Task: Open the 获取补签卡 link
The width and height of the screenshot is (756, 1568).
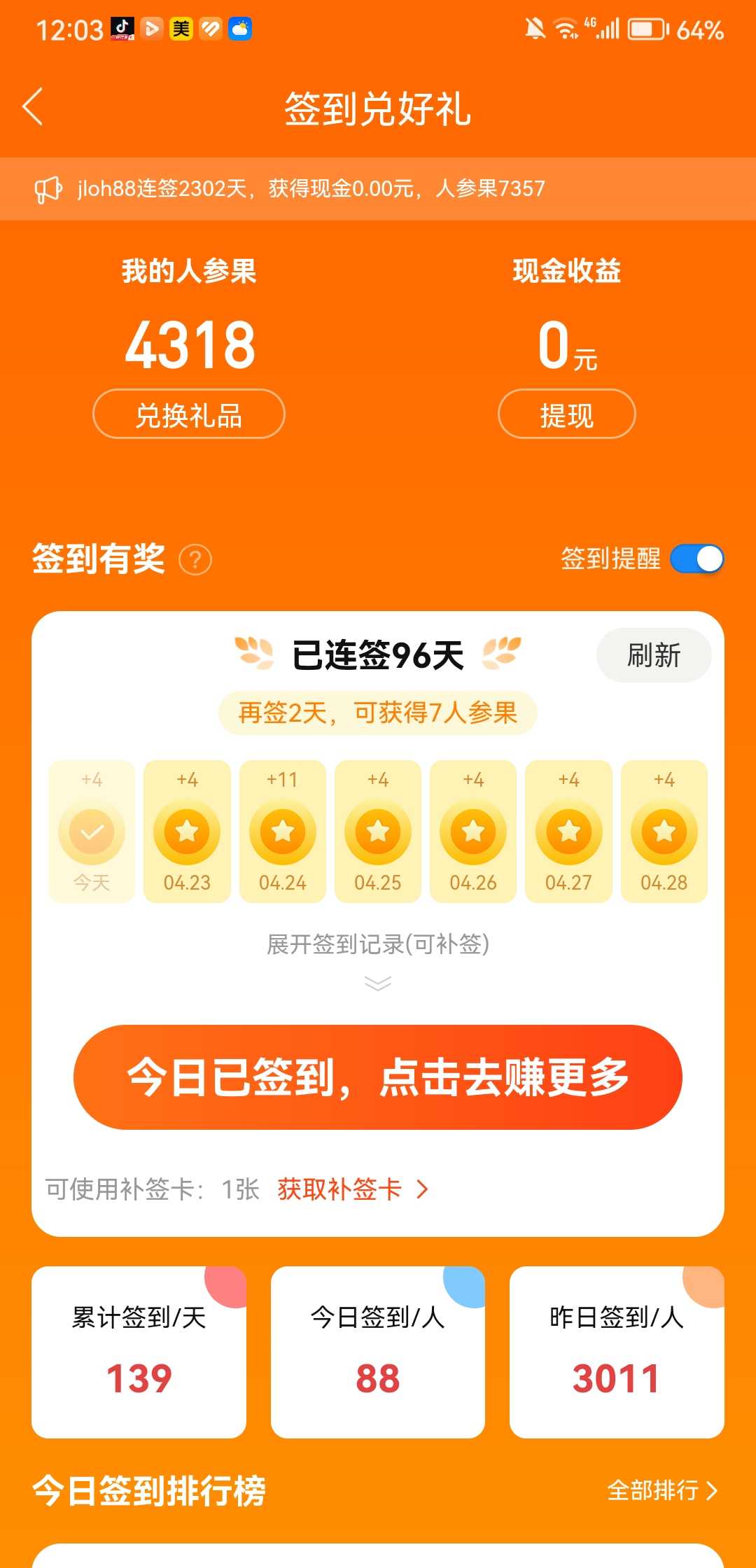Action: point(352,1189)
